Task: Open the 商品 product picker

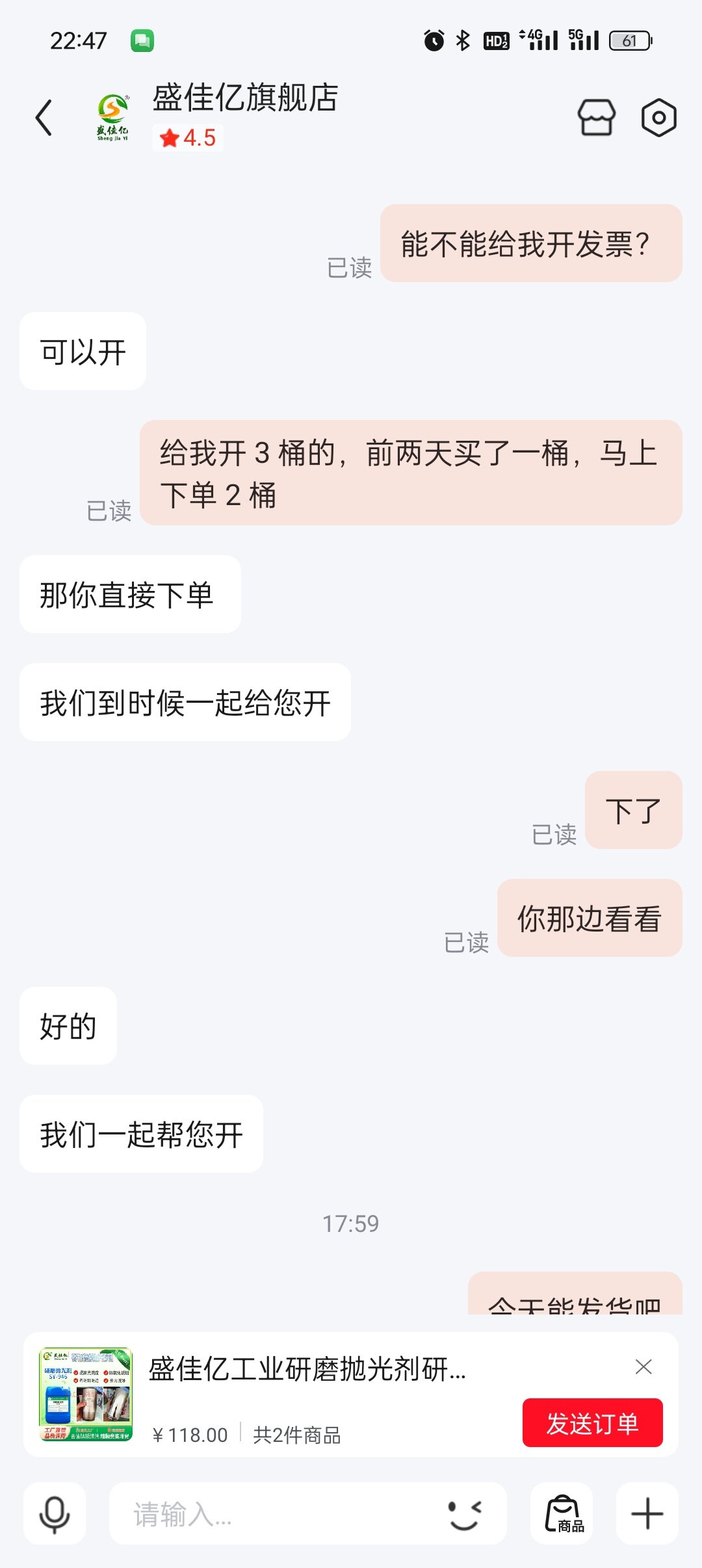Action: coord(562,1513)
